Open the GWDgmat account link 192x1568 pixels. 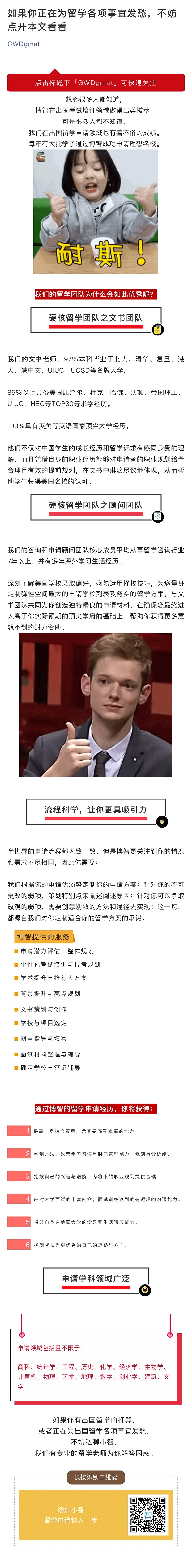pyautogui.click(x=24, y=44)
